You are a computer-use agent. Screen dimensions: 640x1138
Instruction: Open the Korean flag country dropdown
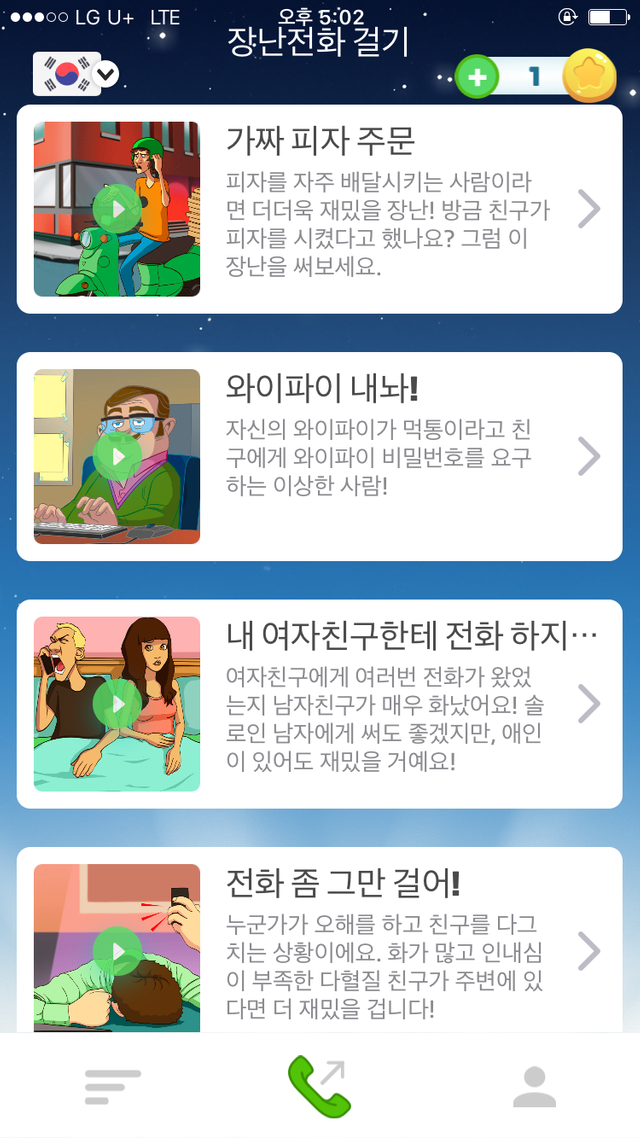tap(76, 74)
